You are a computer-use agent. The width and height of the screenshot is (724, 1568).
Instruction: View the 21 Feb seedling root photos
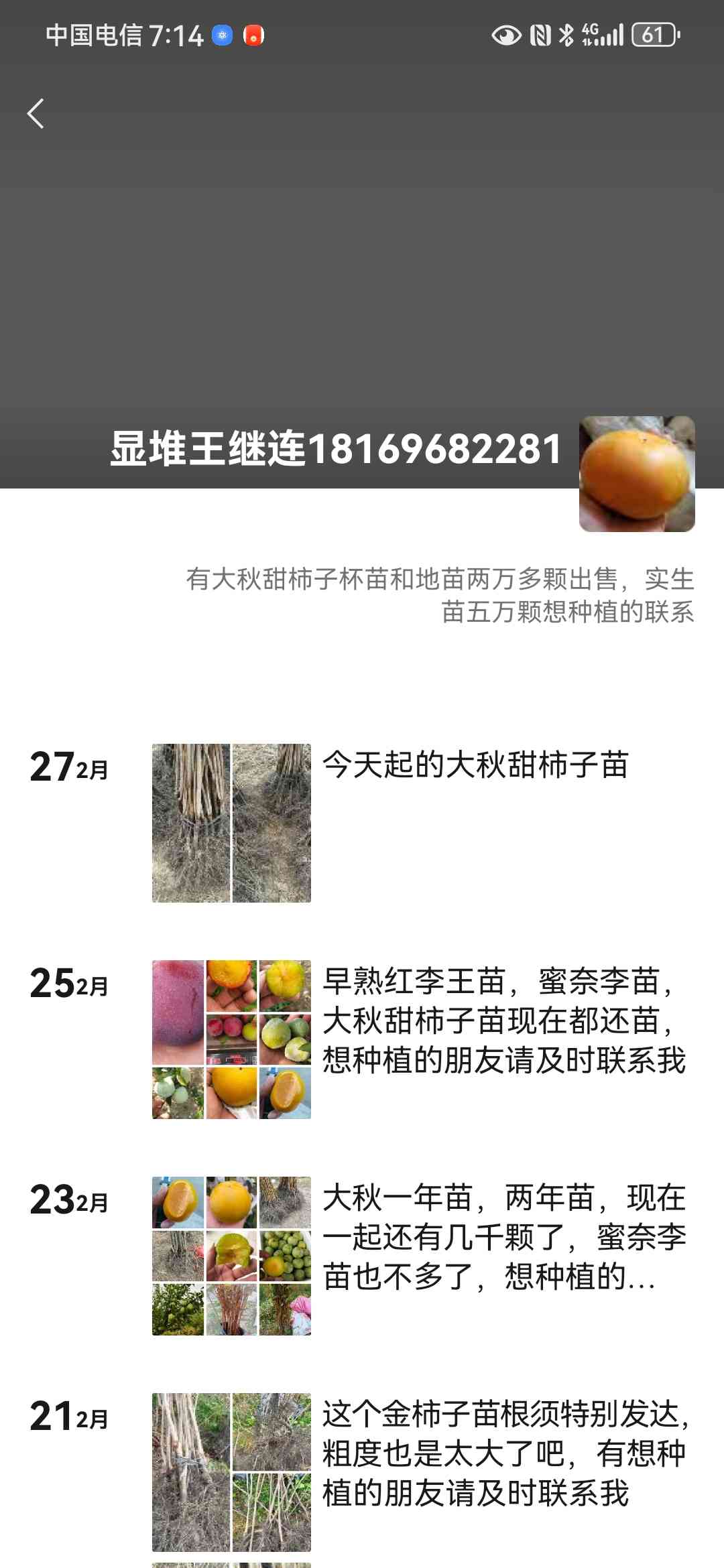click(231, 1472)
